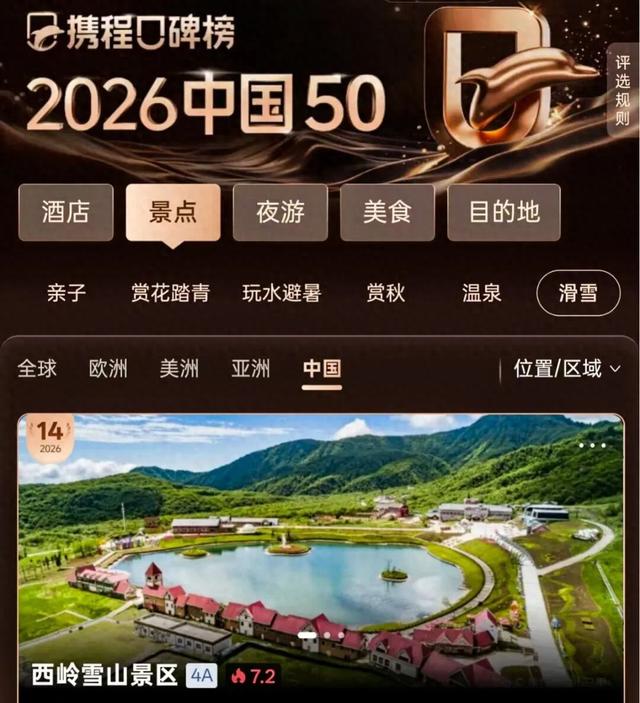Viewport: 640px width, 703px height.
Task: Open the 评选规则 rules link
Action: pyautogui.click(x=622, y=89)
